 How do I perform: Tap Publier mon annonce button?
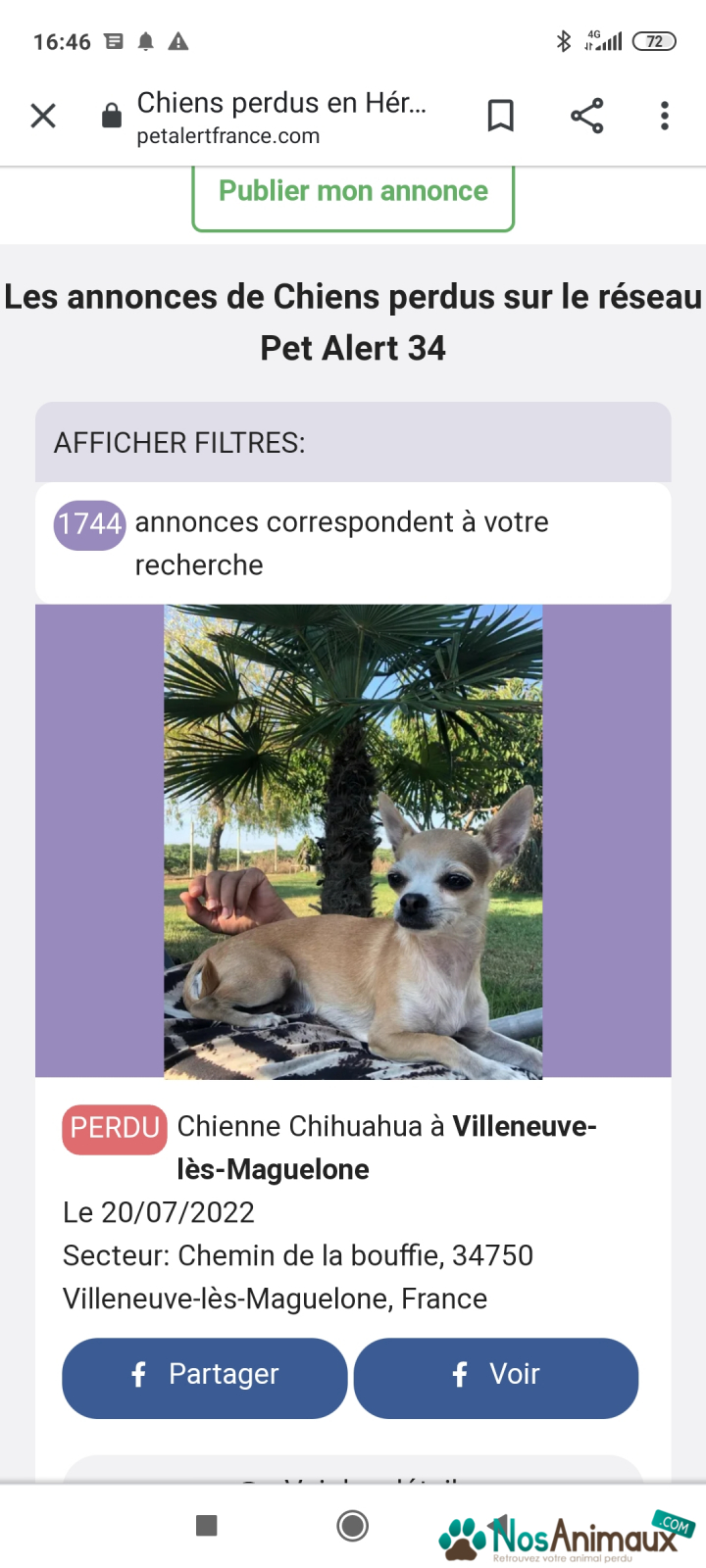point(353,195)
